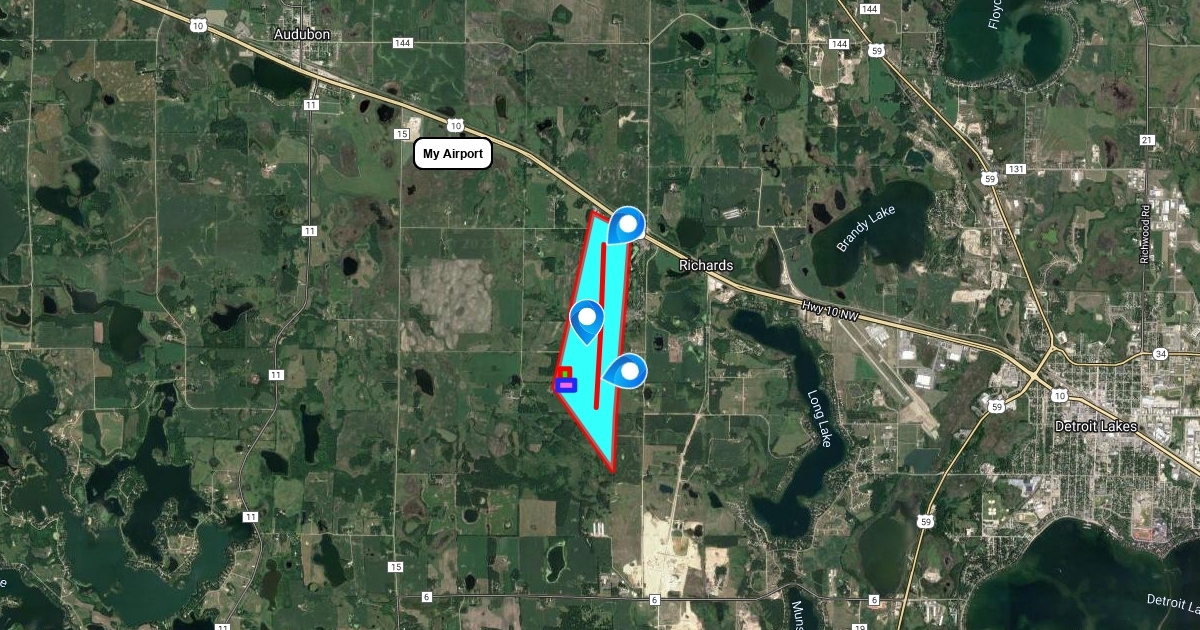Image resolution: width=1200 pixels, height=630 pixels.
Task: Open the pin near the runway's southern end
Action: click(x=628, y=372)
